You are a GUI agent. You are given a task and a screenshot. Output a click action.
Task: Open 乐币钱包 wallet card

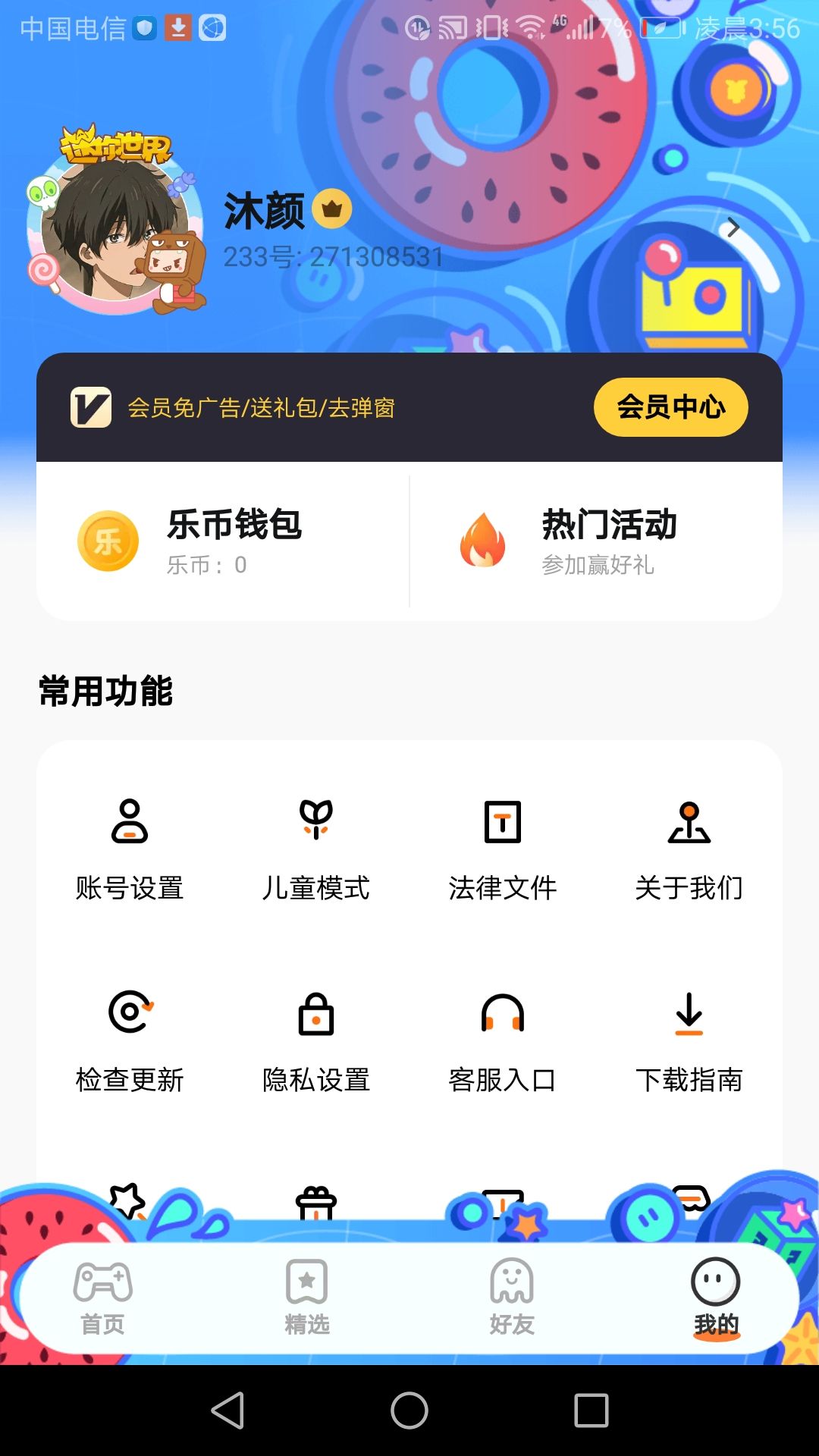point(223,541)
